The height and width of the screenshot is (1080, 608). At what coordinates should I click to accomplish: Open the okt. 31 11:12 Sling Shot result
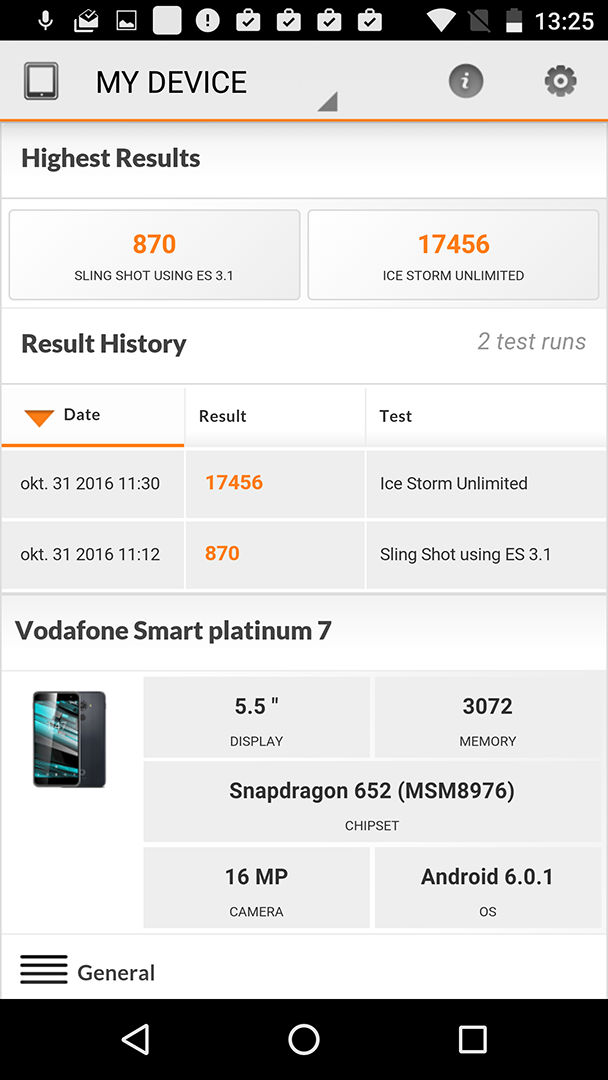[304, 554]
